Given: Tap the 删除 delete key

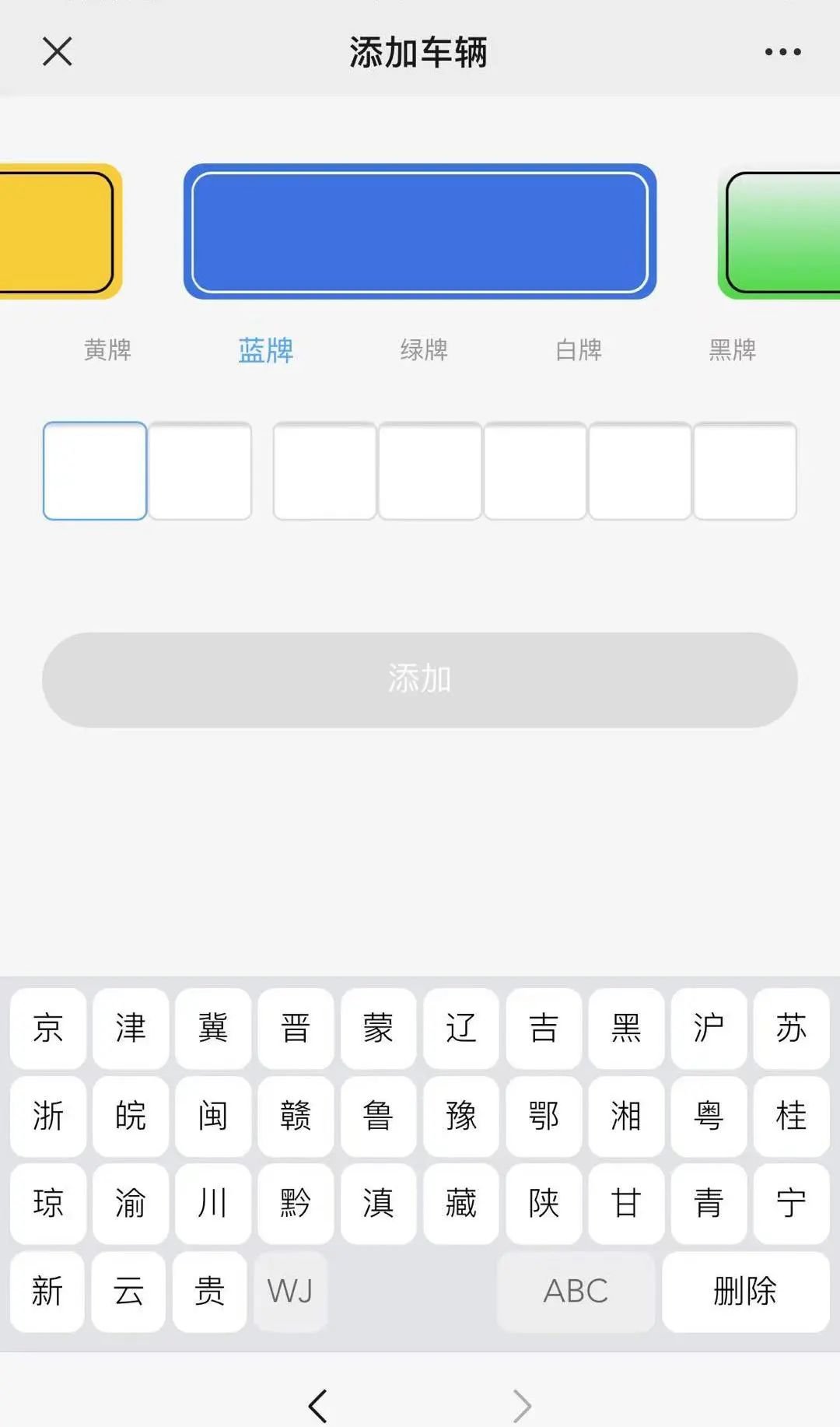Looking at the screenshot, I should (x=745, y=1291).
